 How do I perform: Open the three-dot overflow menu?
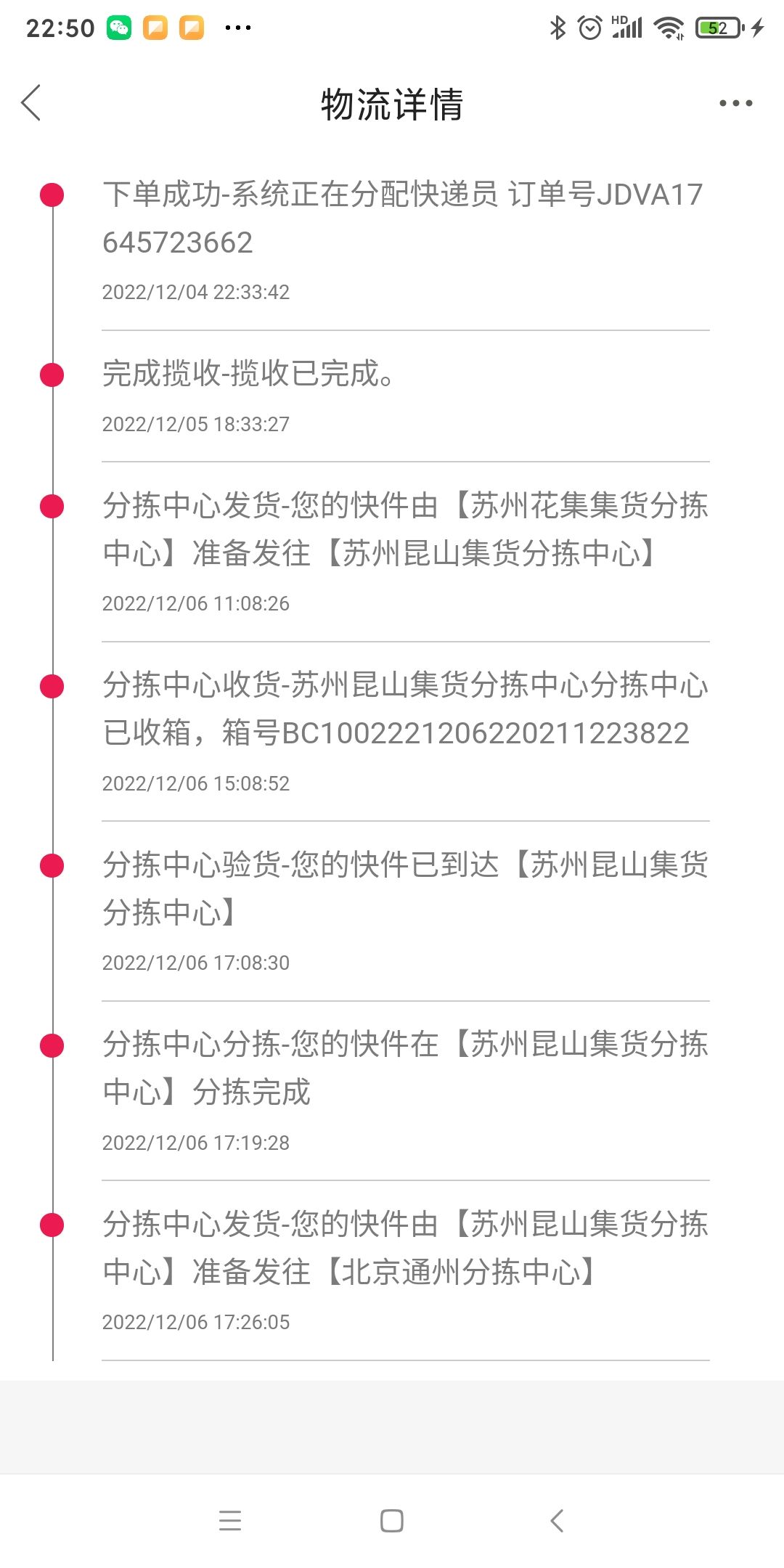pos(735,103)
